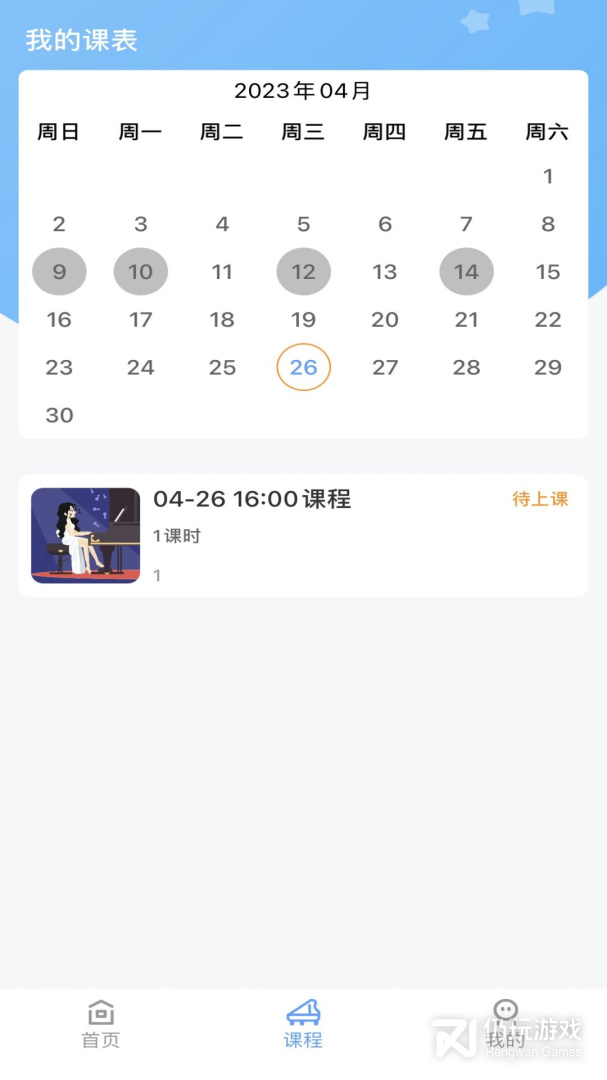
Task: Pick April 30 in the calendar
Action: [59, 415]
